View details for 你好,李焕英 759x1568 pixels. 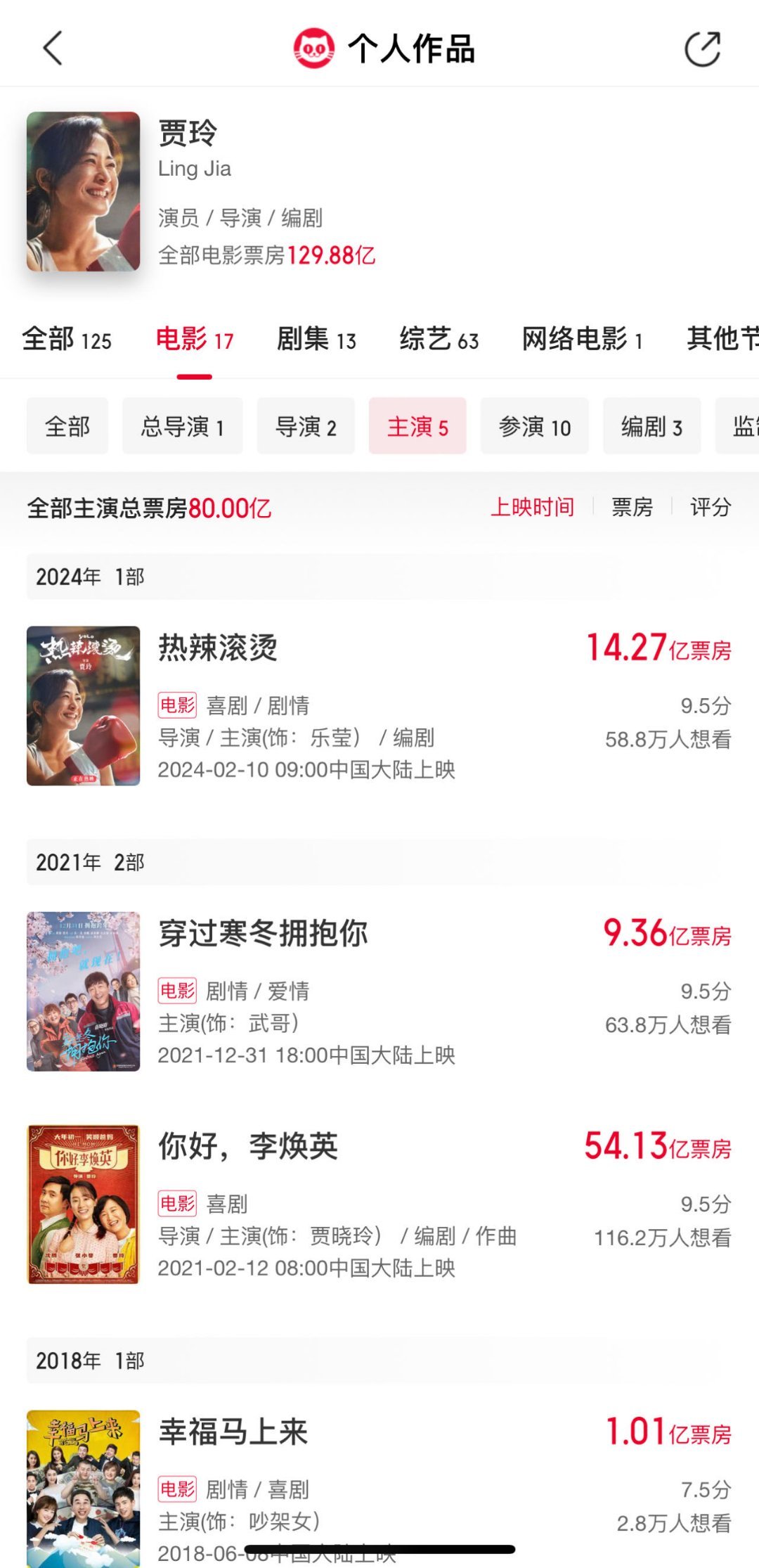[x=247, y=1146]
